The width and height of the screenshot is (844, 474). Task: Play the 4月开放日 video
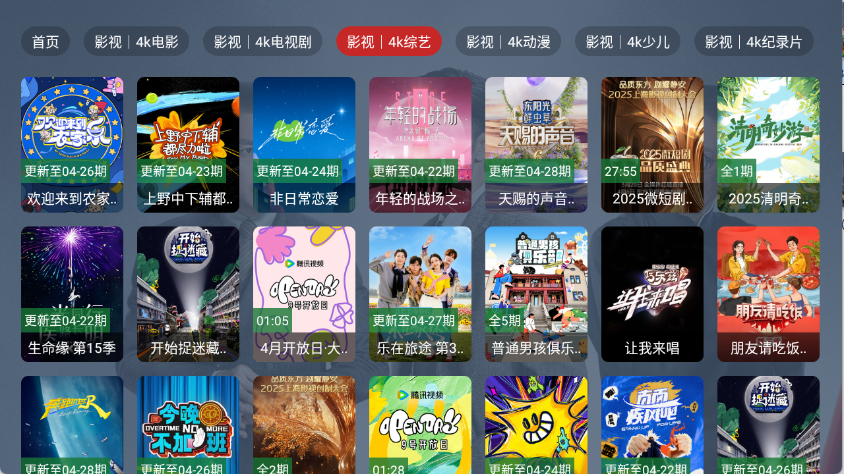coord(304,293)
